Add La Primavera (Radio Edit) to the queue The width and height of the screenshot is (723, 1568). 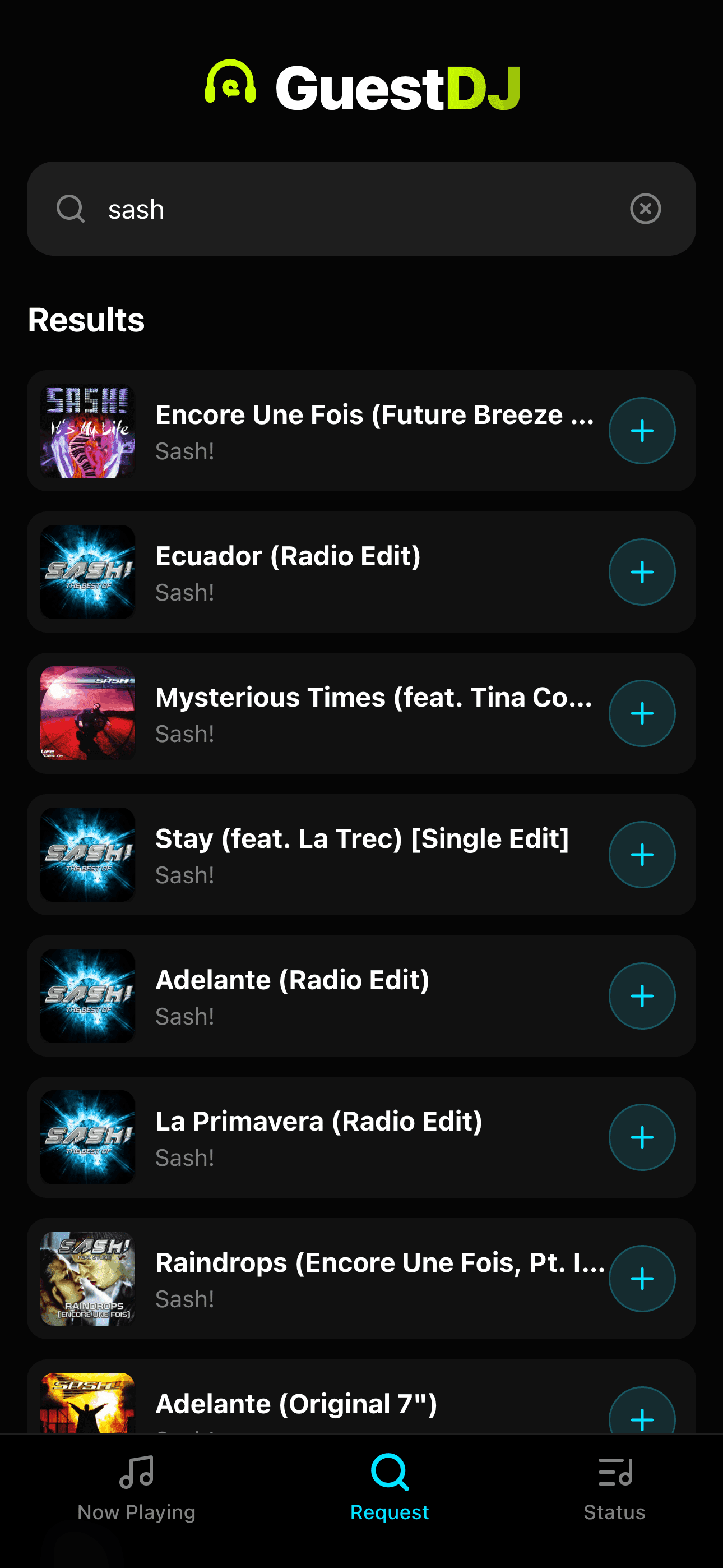[642, 1137]
